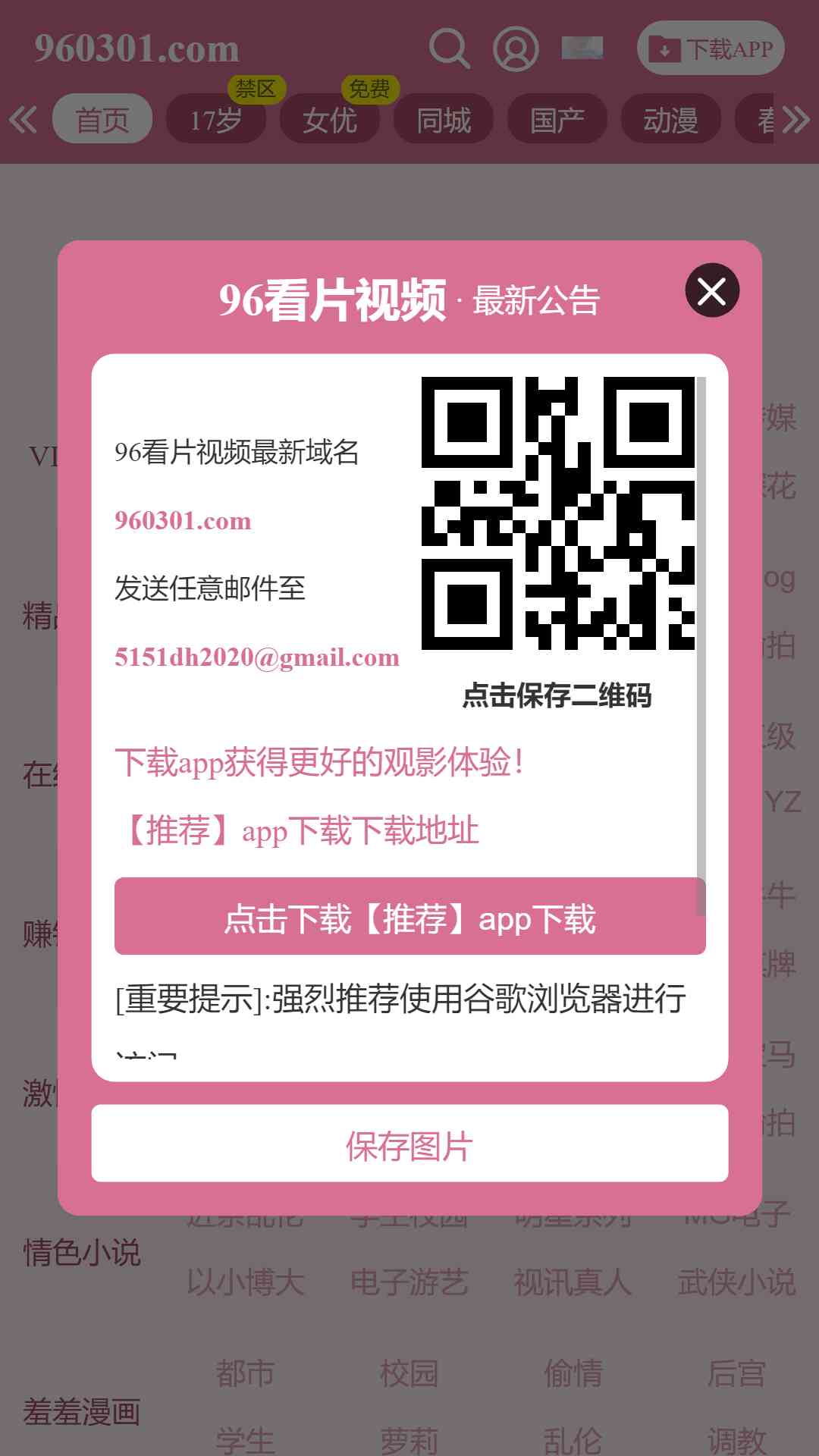
Task: Tap the right double-arrow in tab bar
Action: coord(795,119)
